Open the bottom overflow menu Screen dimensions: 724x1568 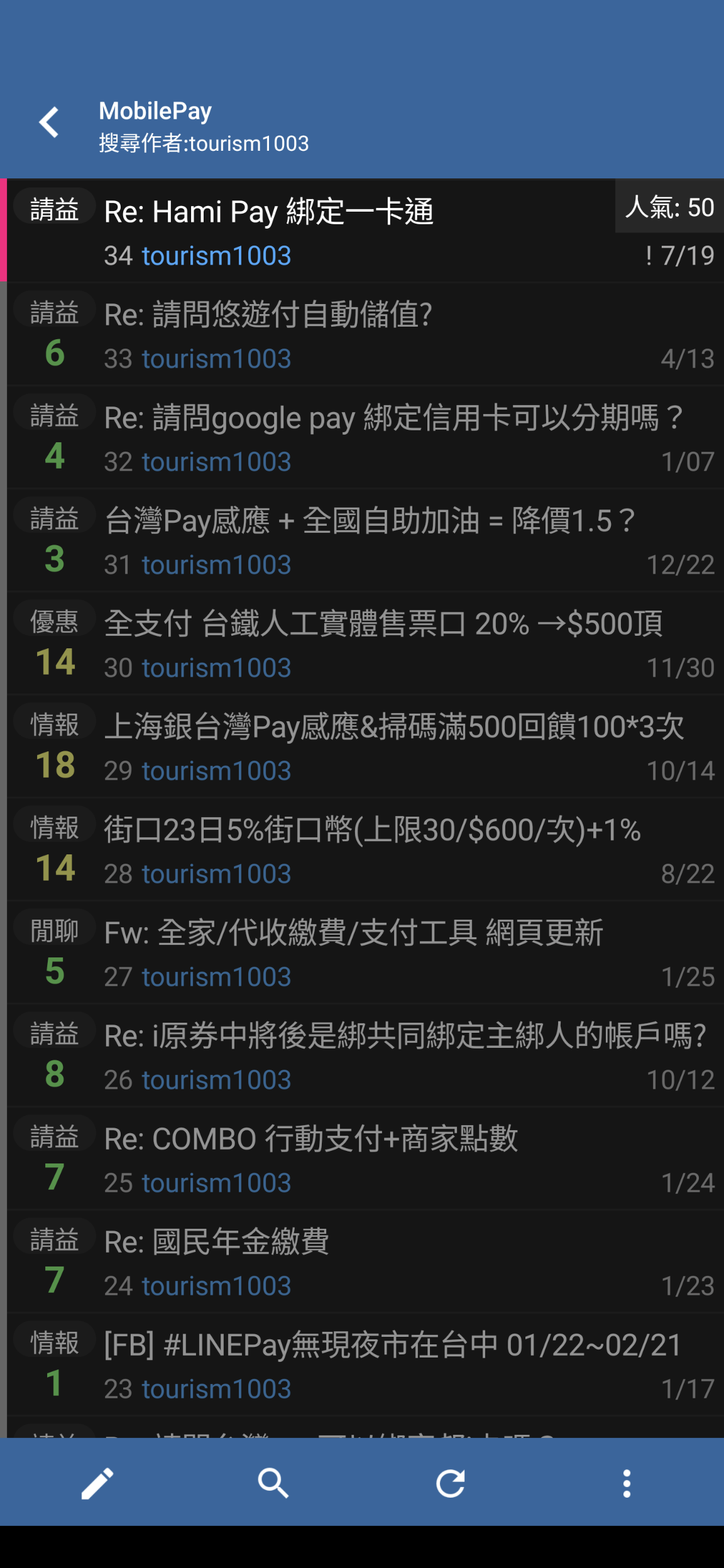tap(627, 1484)
